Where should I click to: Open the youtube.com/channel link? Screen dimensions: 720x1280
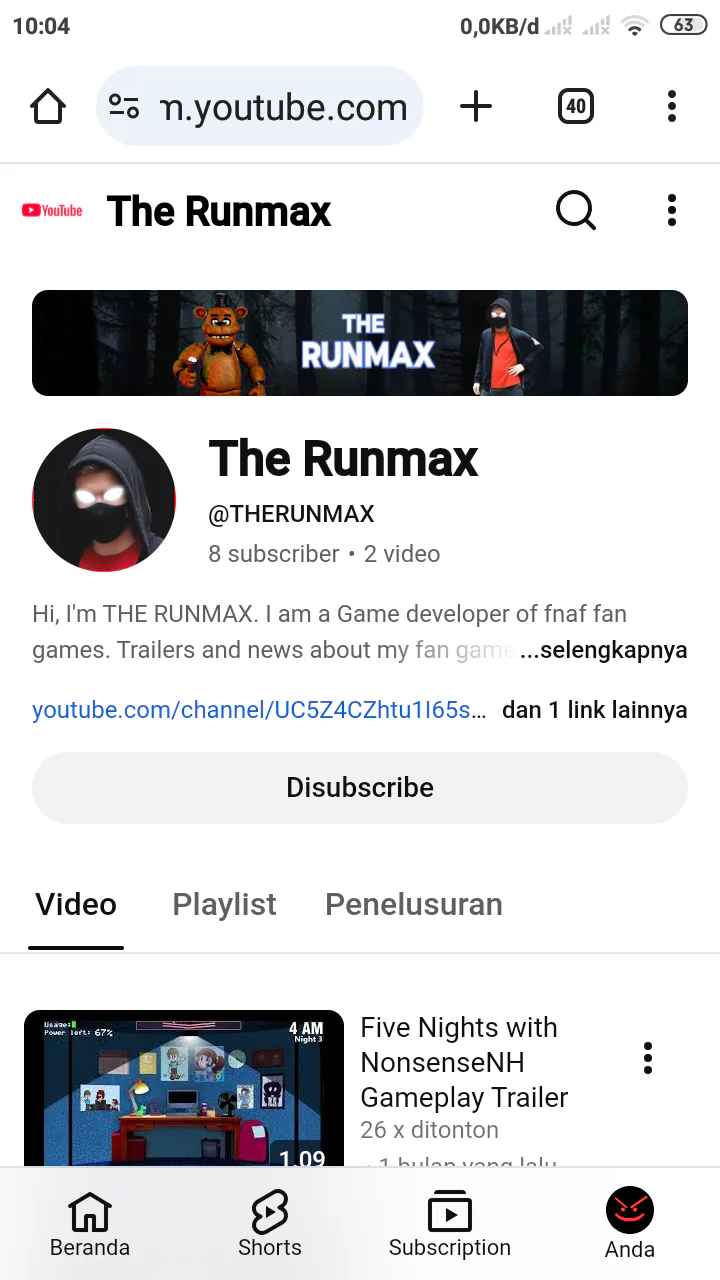coord(259,710)
